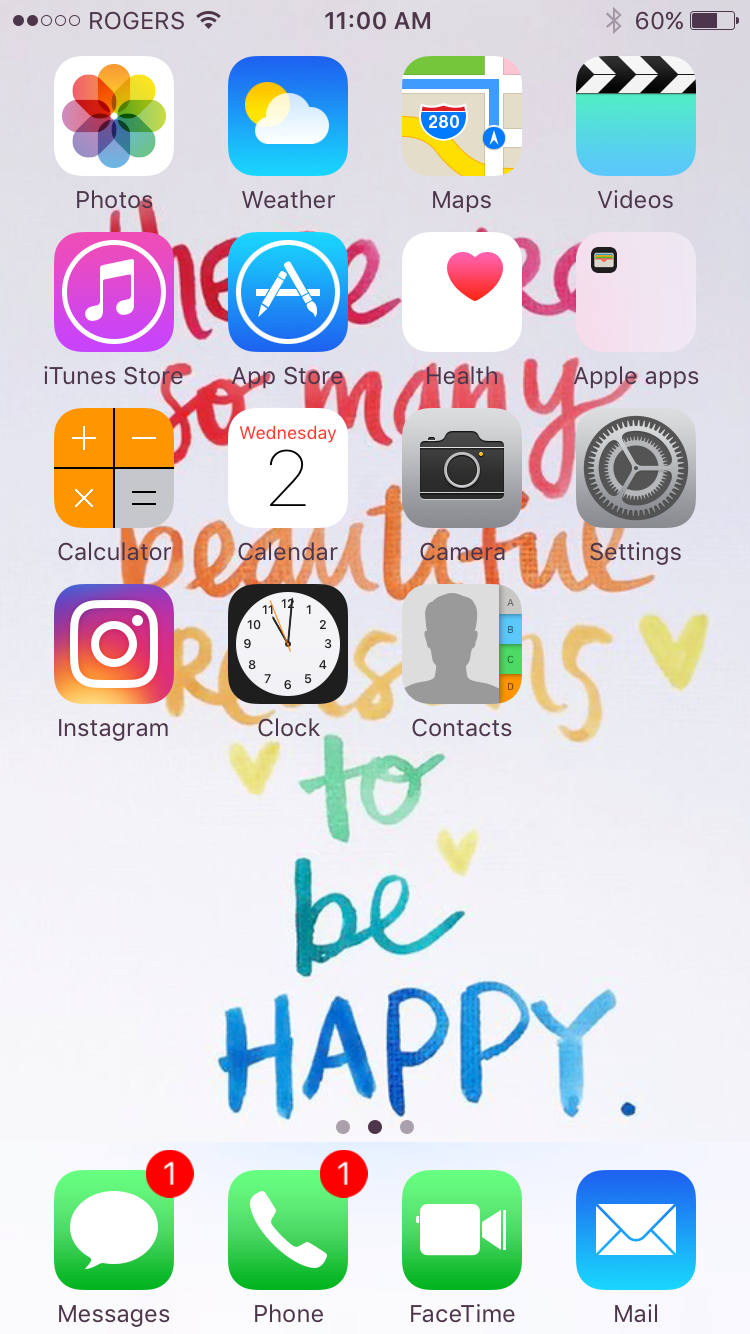Open the Health app
The image size is (750, 1334).
[462, 292]
